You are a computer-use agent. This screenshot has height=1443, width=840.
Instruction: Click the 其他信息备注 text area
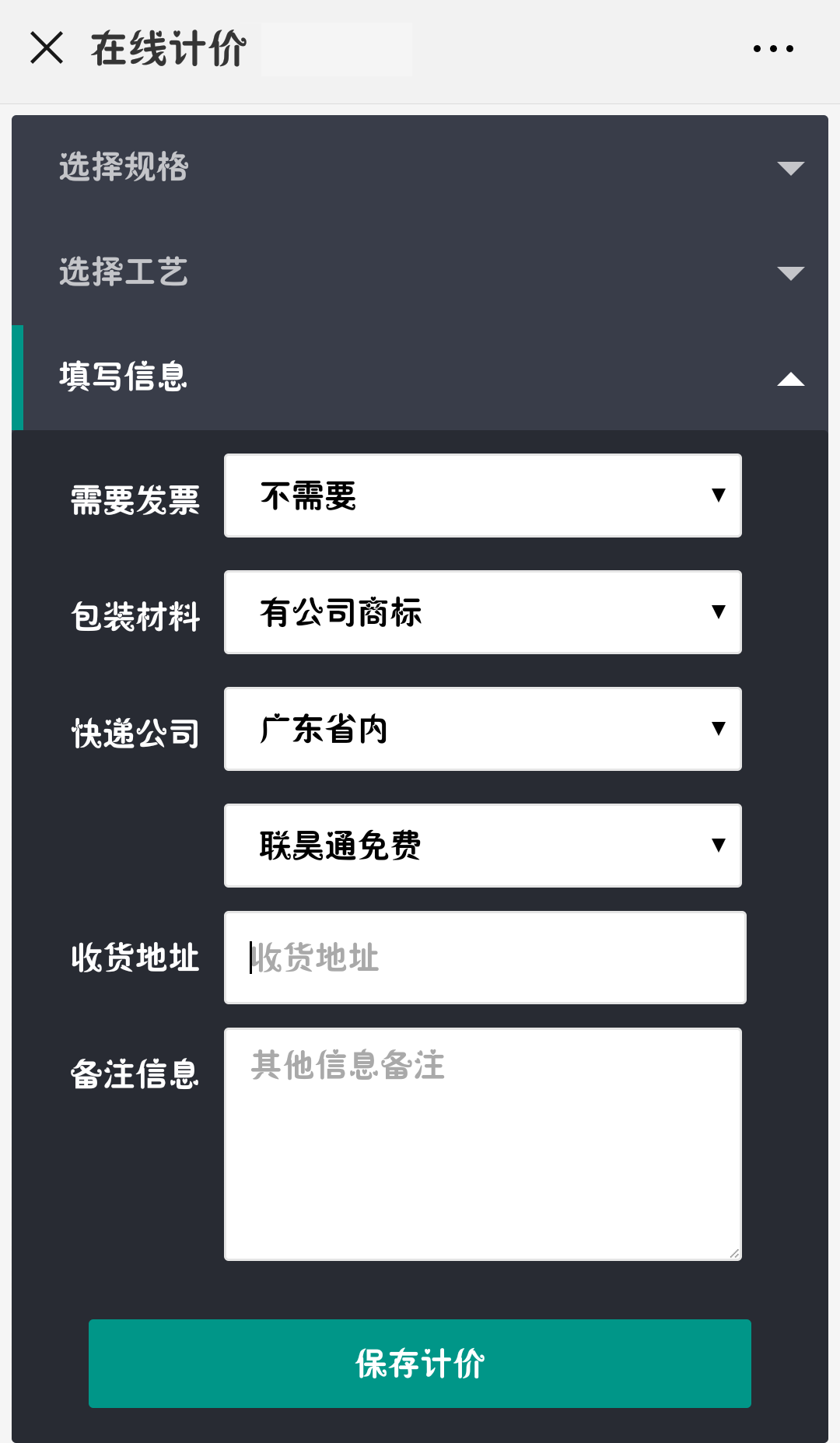(x=484, y=1144)
